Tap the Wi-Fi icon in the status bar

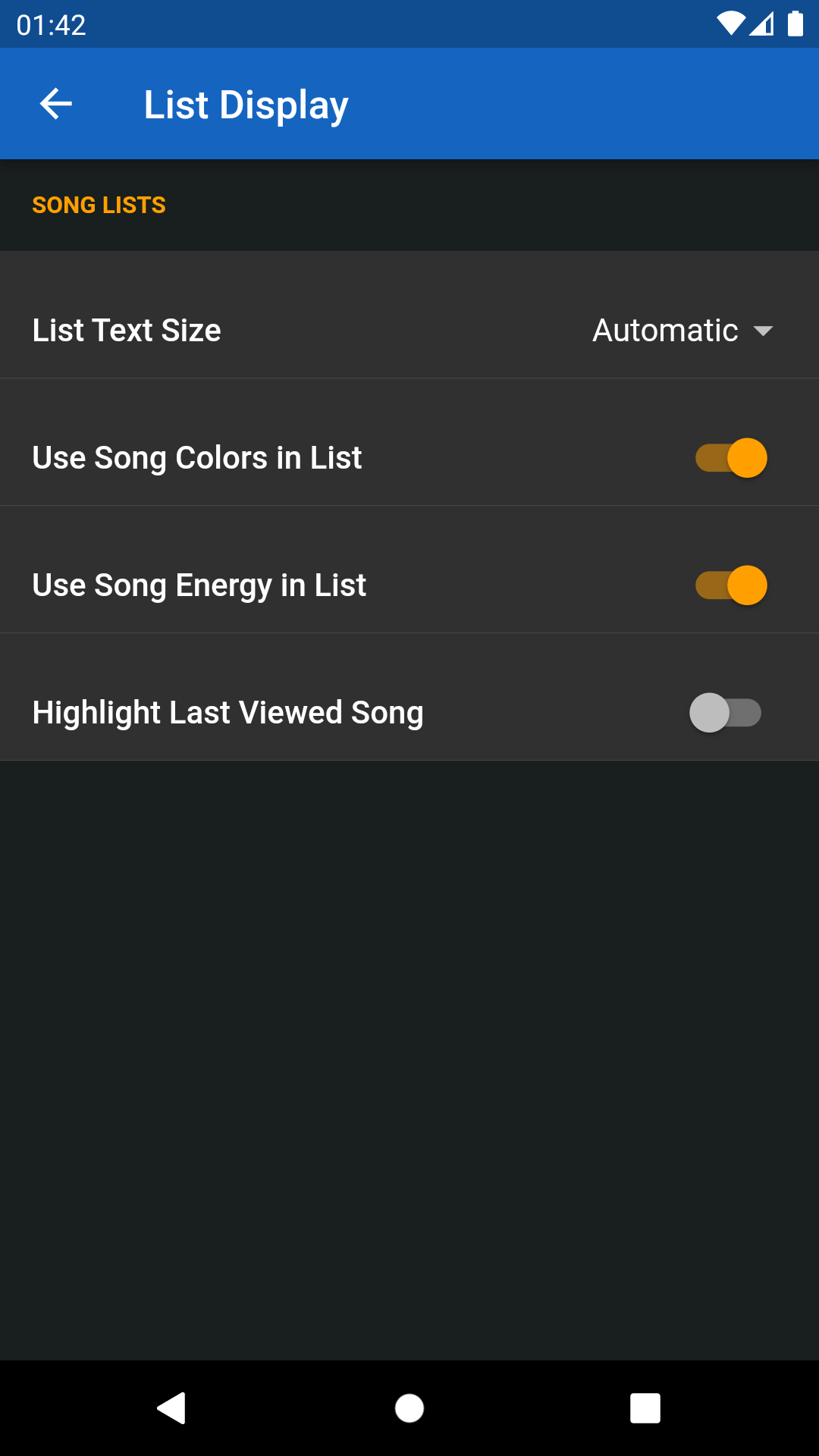(730, 24)
